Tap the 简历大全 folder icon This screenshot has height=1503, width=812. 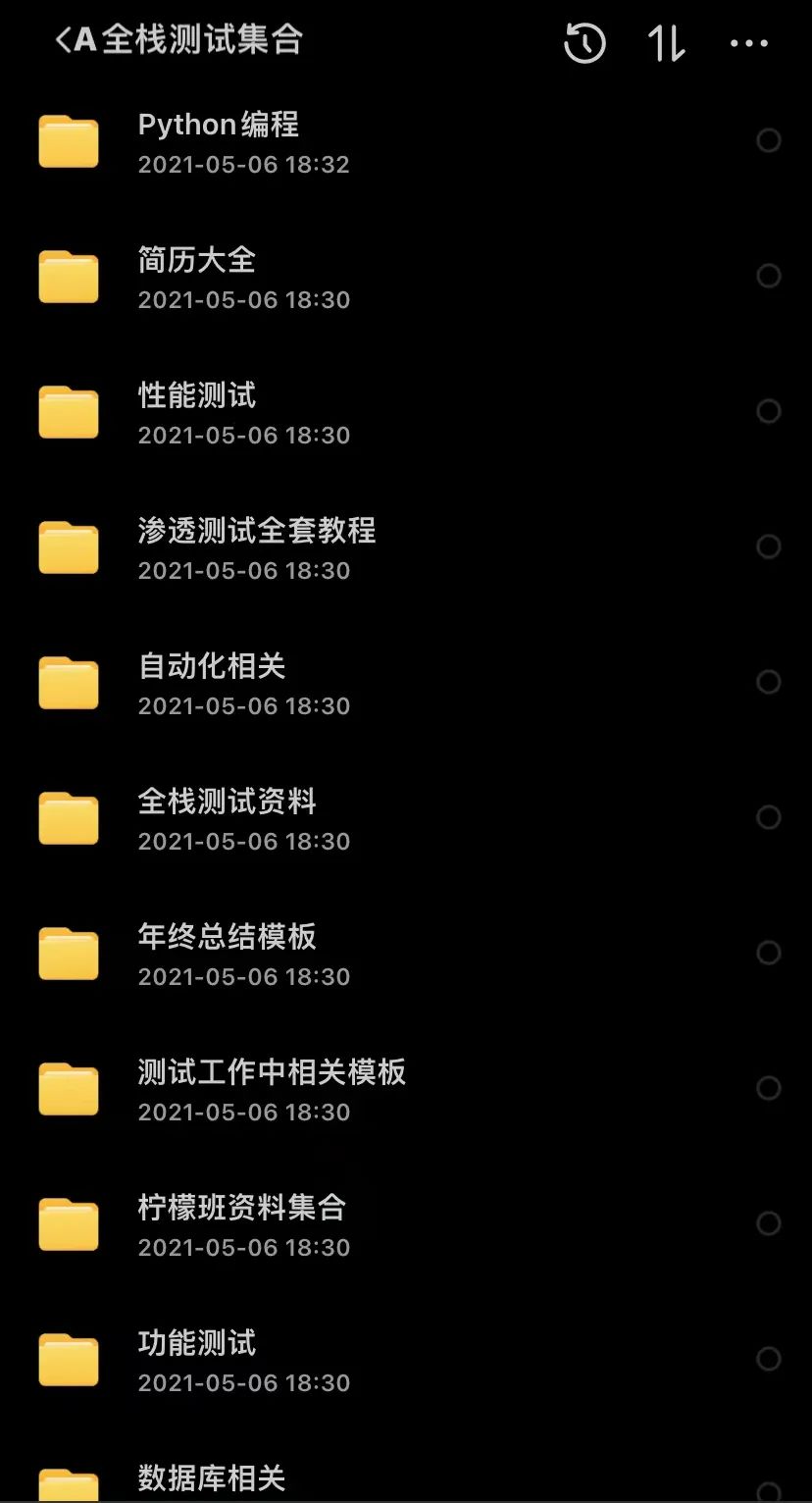(69, 277)
